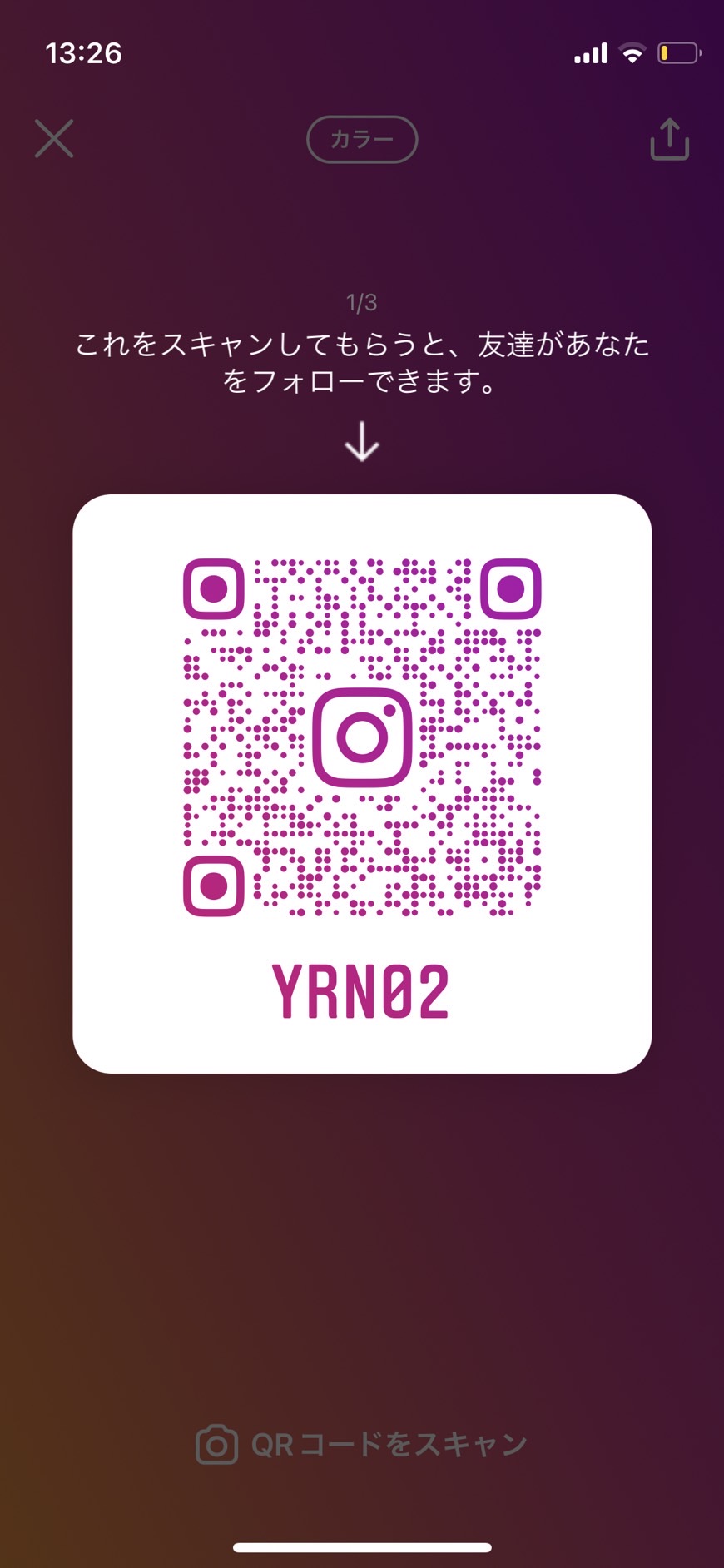Share the QR code
Screen dimensions: 724x1568
coord(670,138)
